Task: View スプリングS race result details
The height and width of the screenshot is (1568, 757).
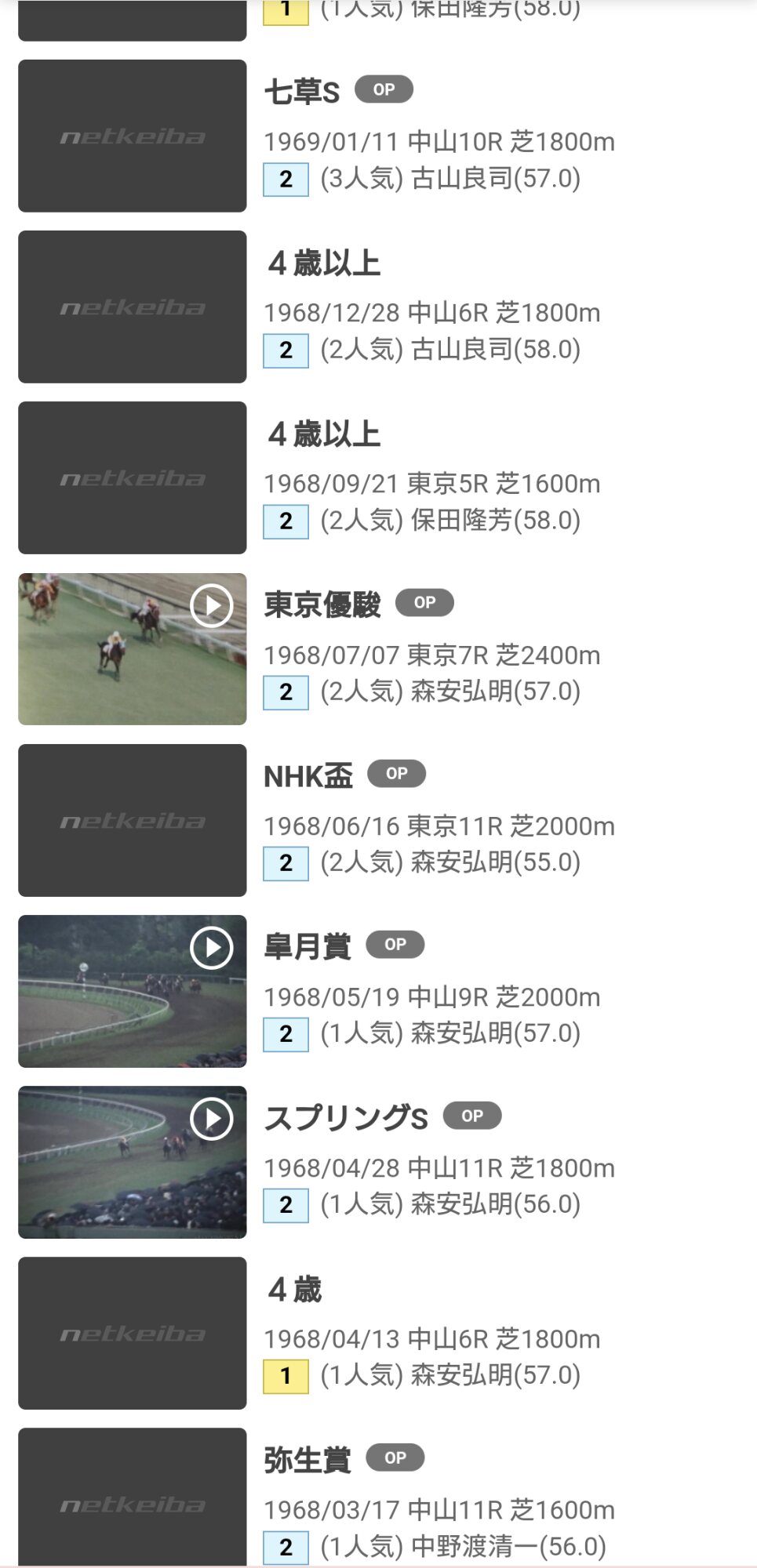Action: click(x=346, y=1118)
